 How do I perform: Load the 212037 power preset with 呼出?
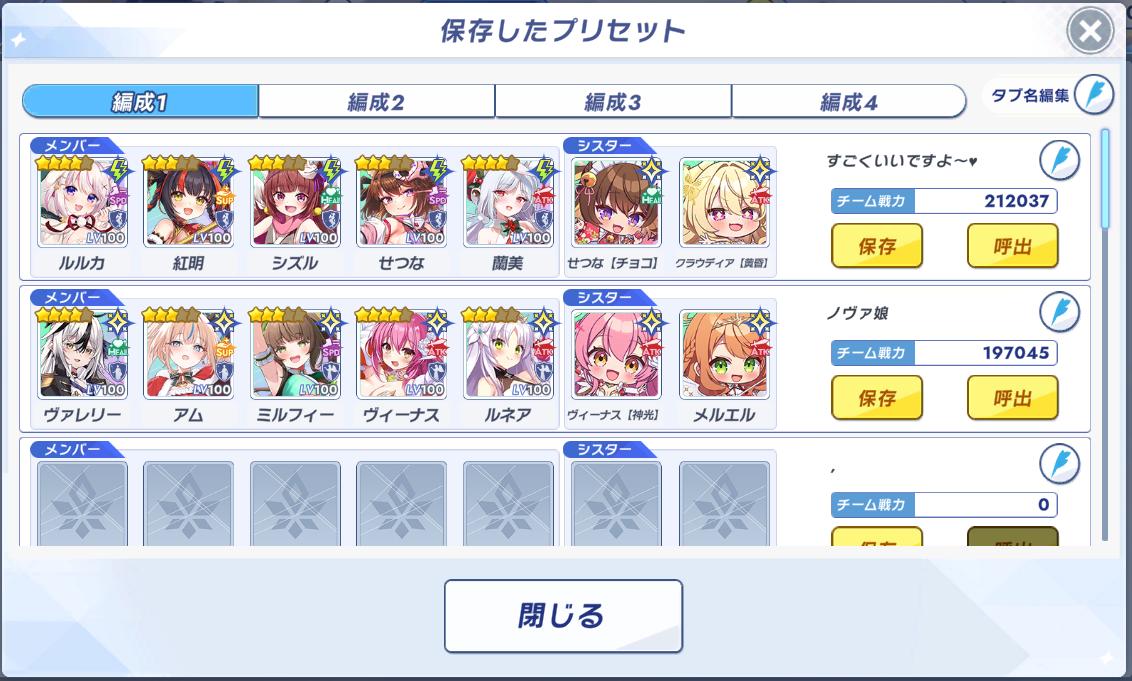pos(1012,246)
